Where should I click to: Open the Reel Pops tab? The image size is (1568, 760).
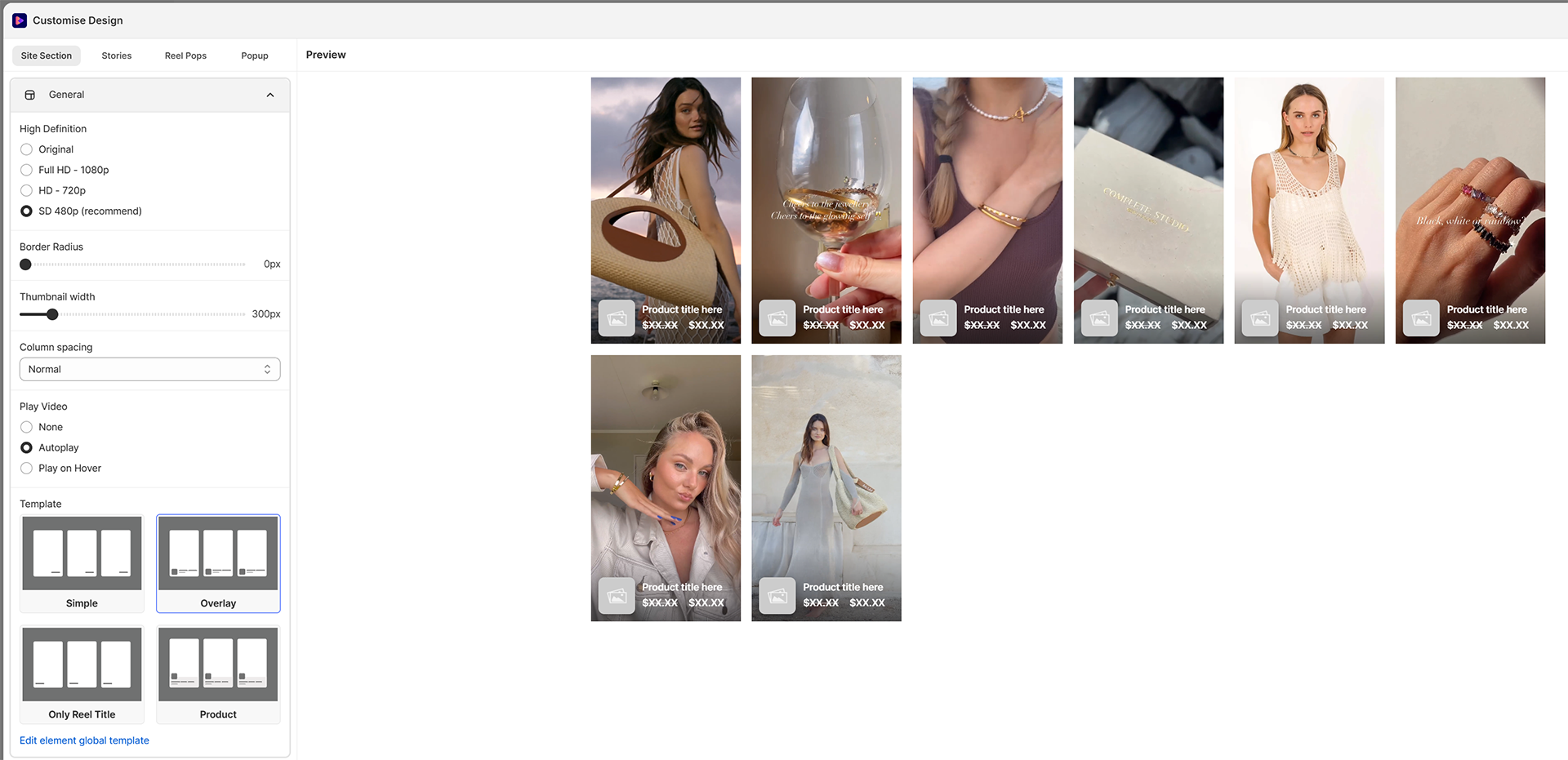(185, 56)
